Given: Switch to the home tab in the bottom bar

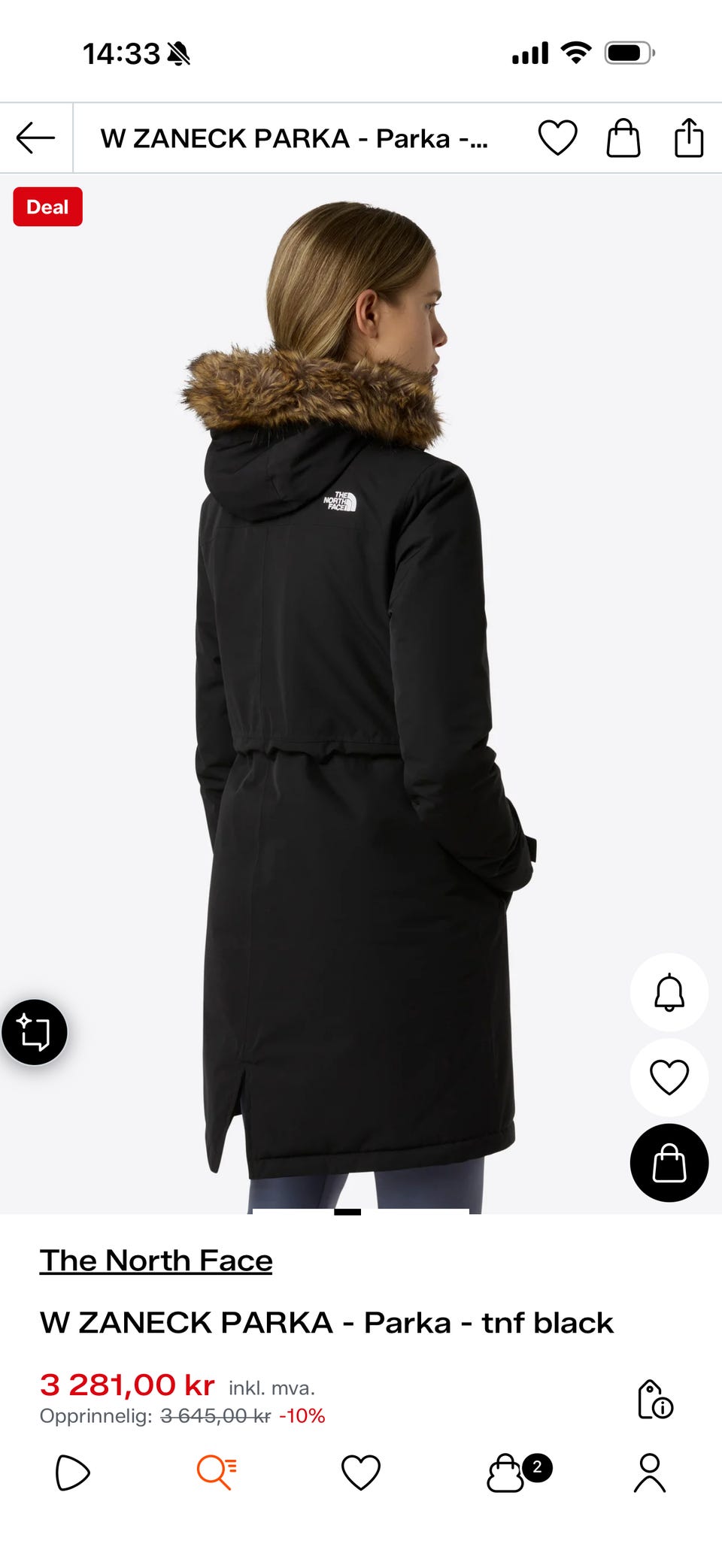Looking at the screenshot, I should (x=72, y=1473).
